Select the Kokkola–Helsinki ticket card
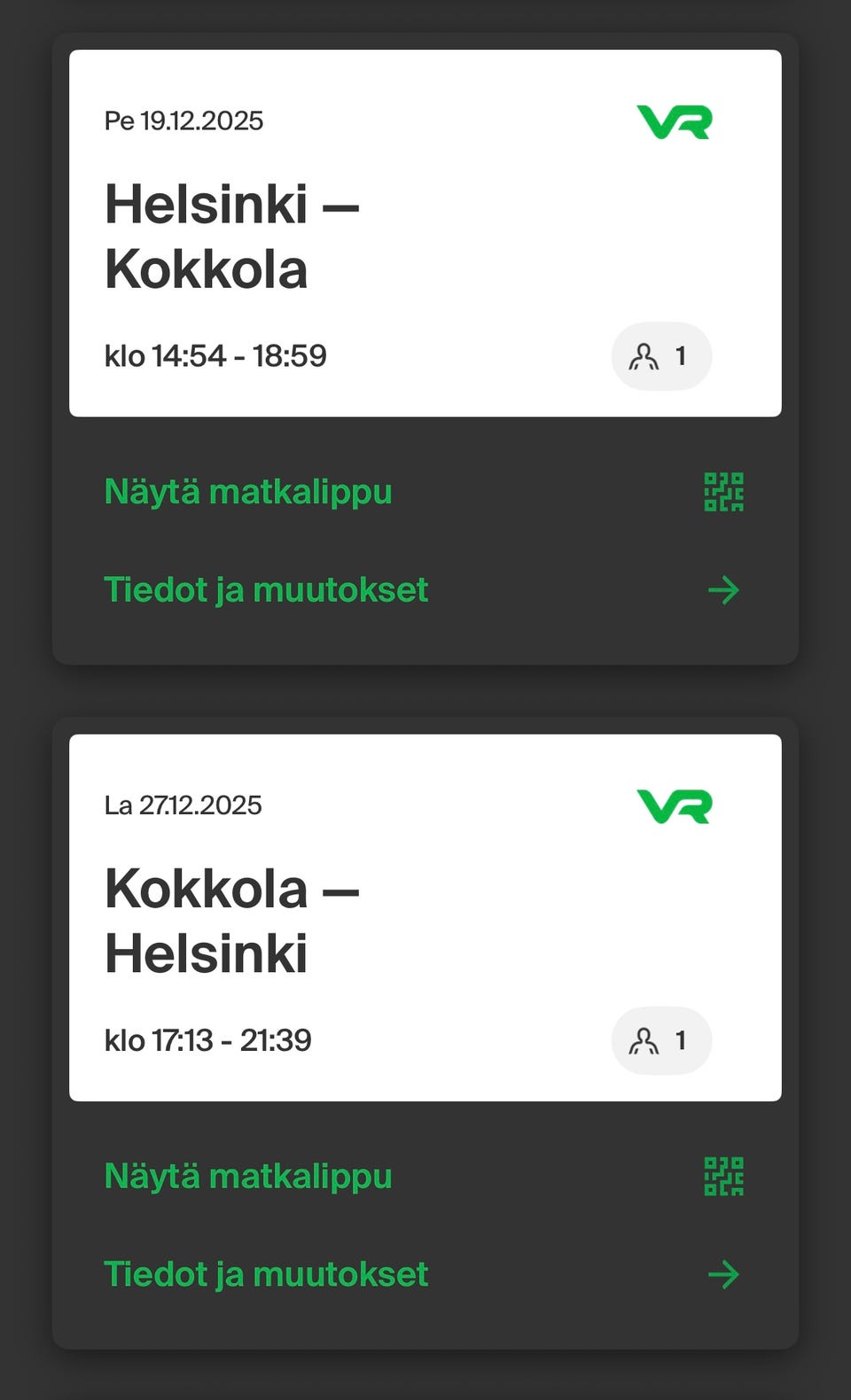The image size is (851, 1400). (x=425, y=913)
